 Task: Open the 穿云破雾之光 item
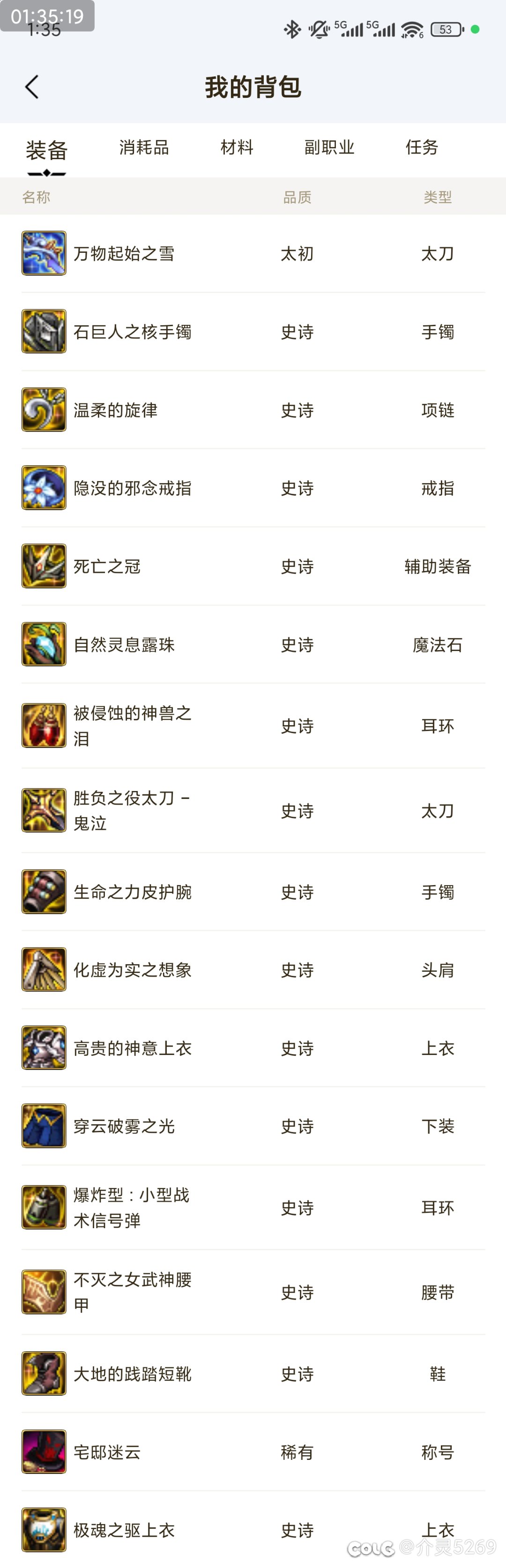(x=124, y=1126)
